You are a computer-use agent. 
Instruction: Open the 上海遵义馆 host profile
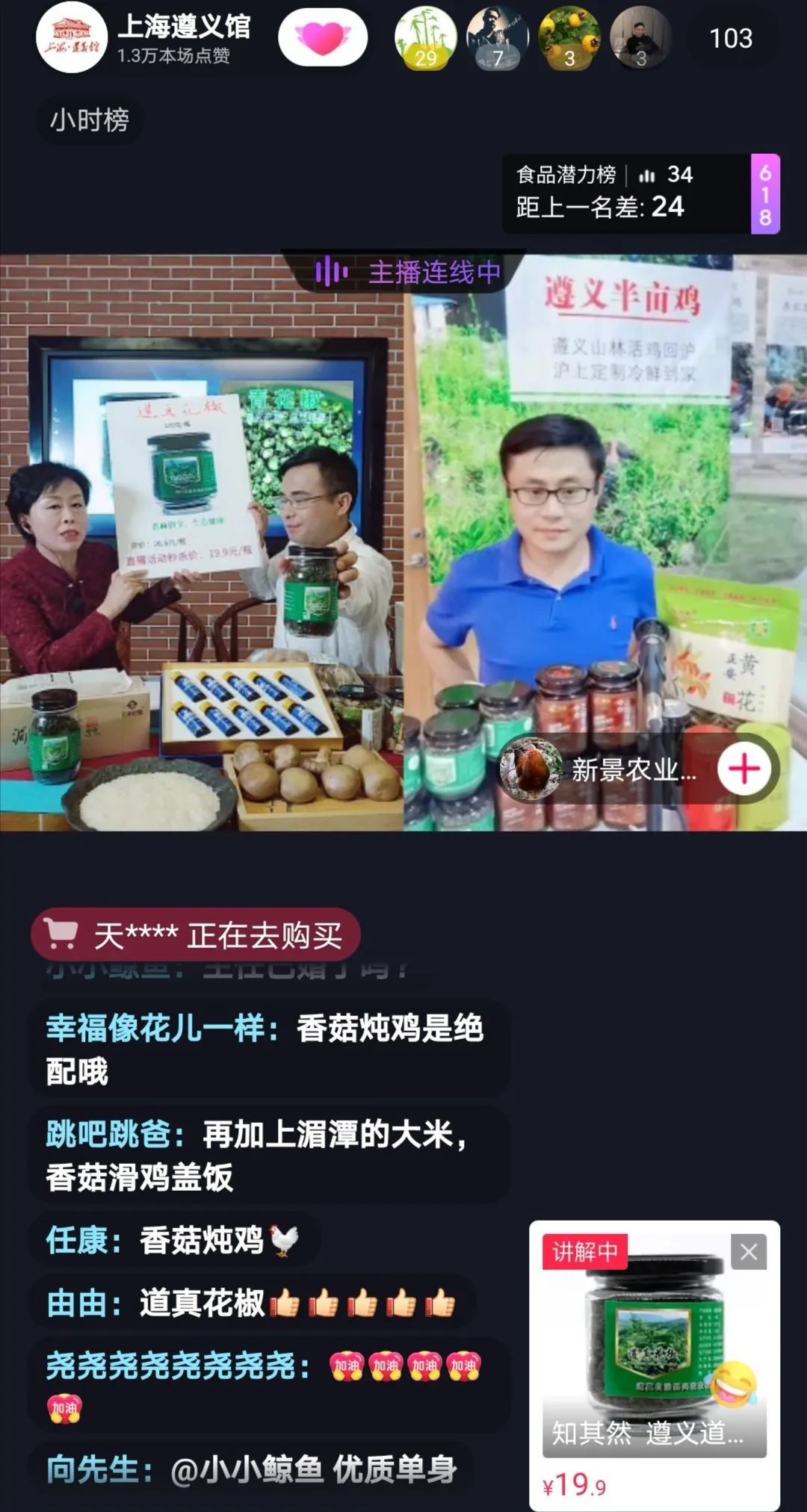point(72,38)
